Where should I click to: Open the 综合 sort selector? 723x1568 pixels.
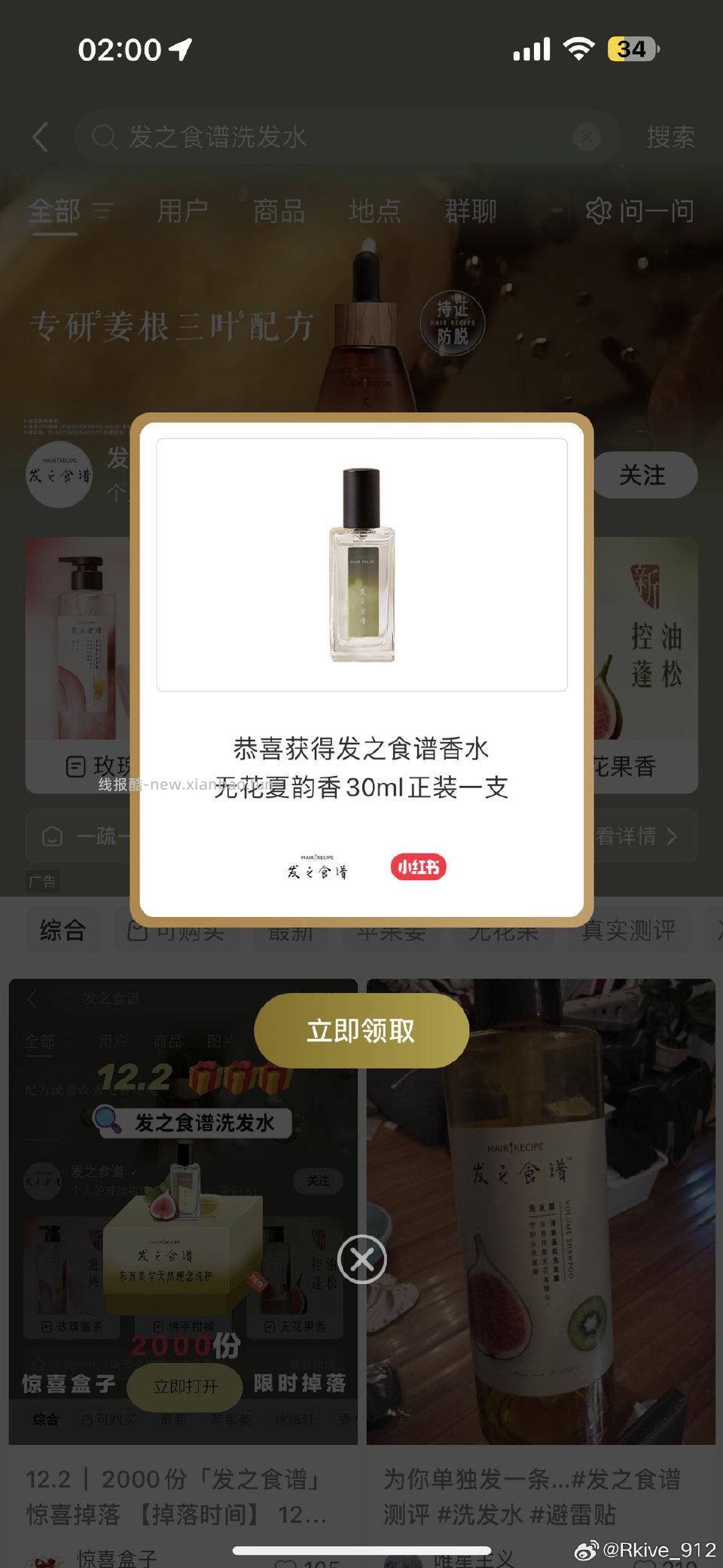pyautogui.click(x=63, y=931)
